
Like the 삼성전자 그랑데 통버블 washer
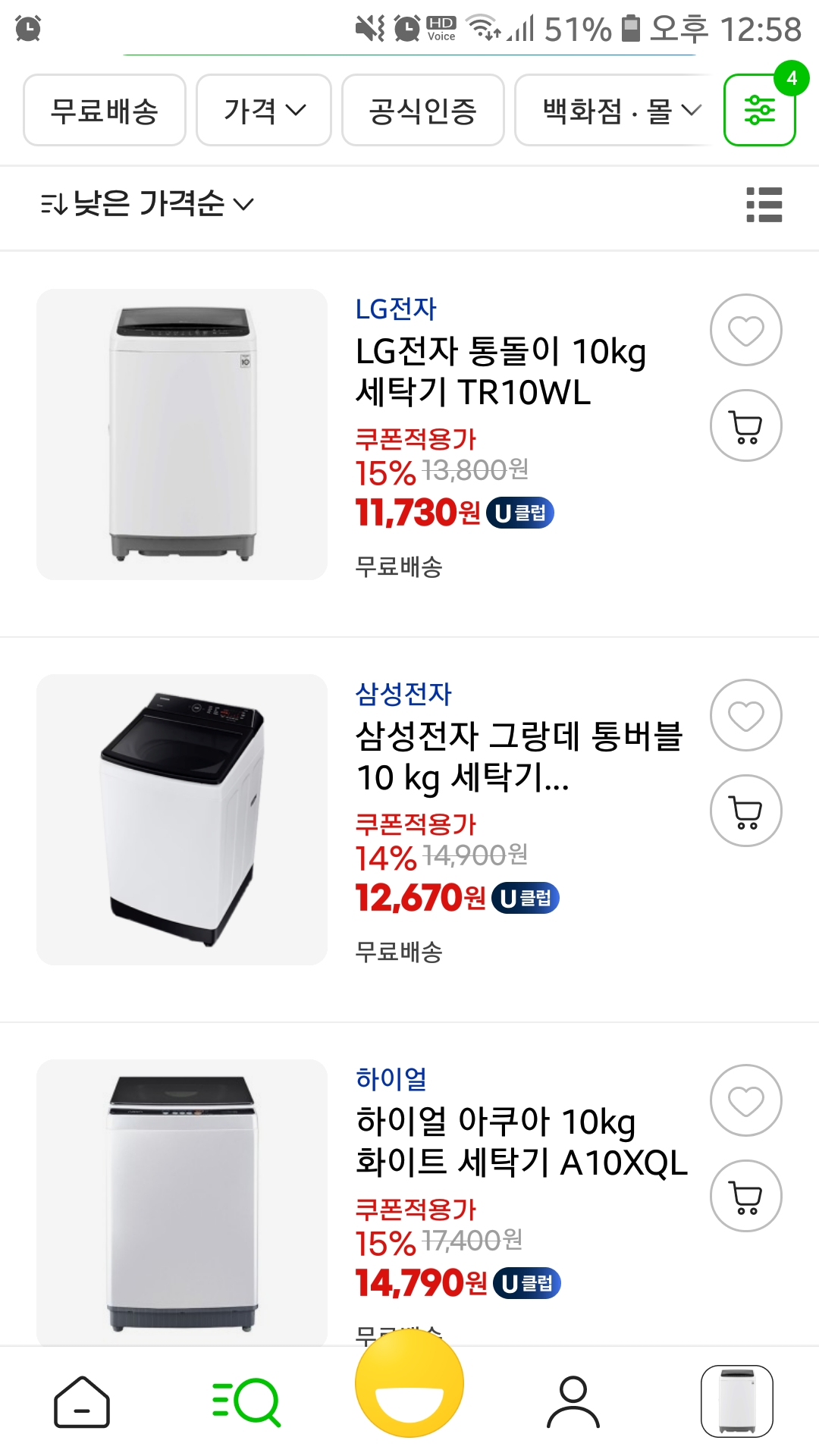coord(745,716)
